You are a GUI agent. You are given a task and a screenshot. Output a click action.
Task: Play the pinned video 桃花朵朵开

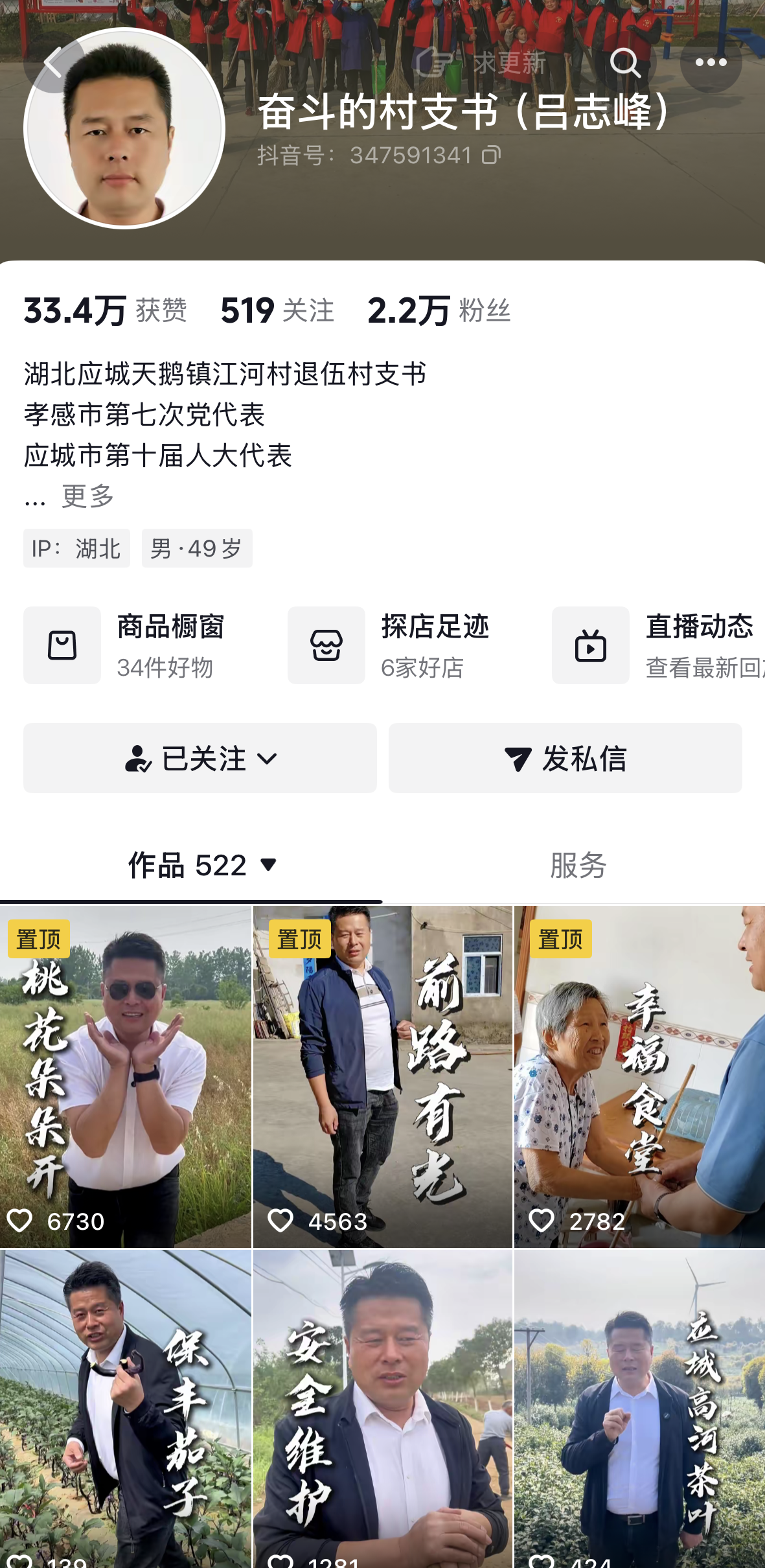tap(125, 1076)
